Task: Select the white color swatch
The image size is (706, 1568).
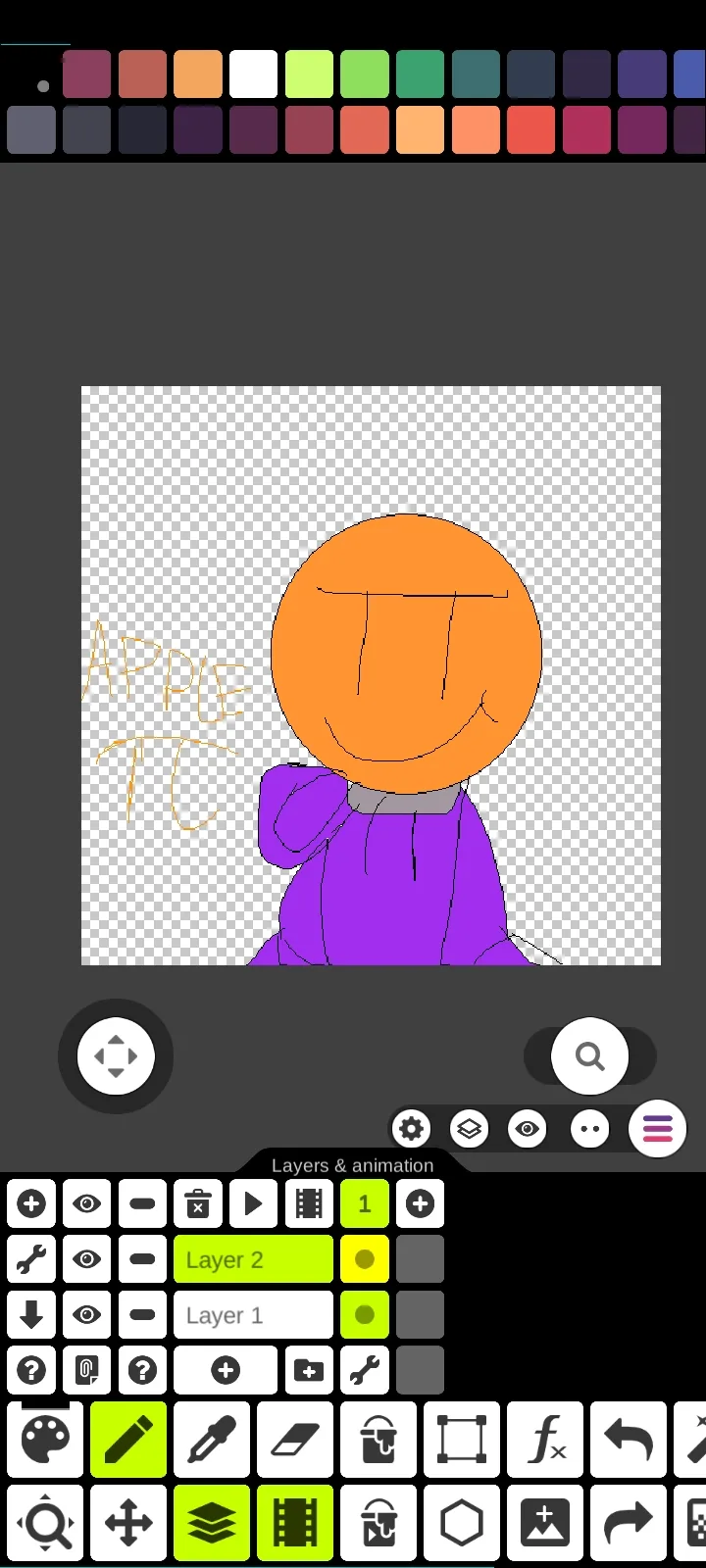Action: [x=253, y=74]
